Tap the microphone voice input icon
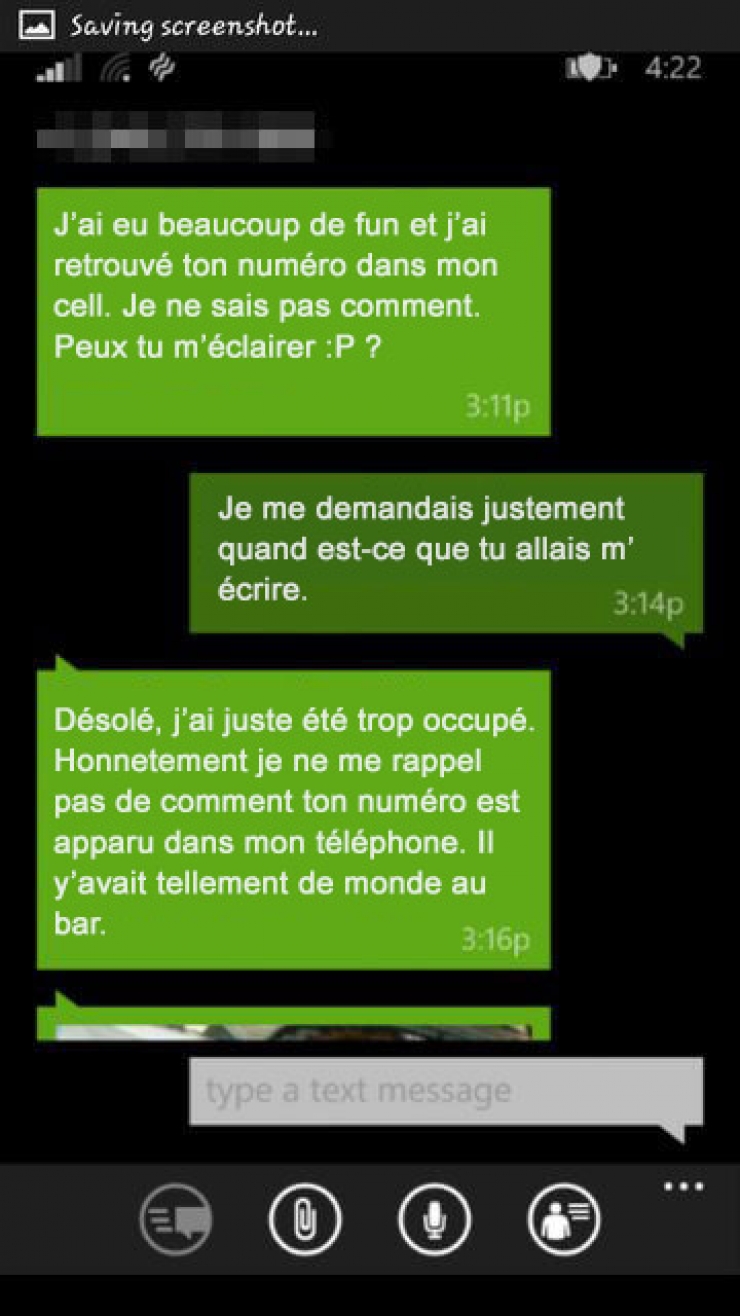740x1316 pixels. tap(434, 1219)
